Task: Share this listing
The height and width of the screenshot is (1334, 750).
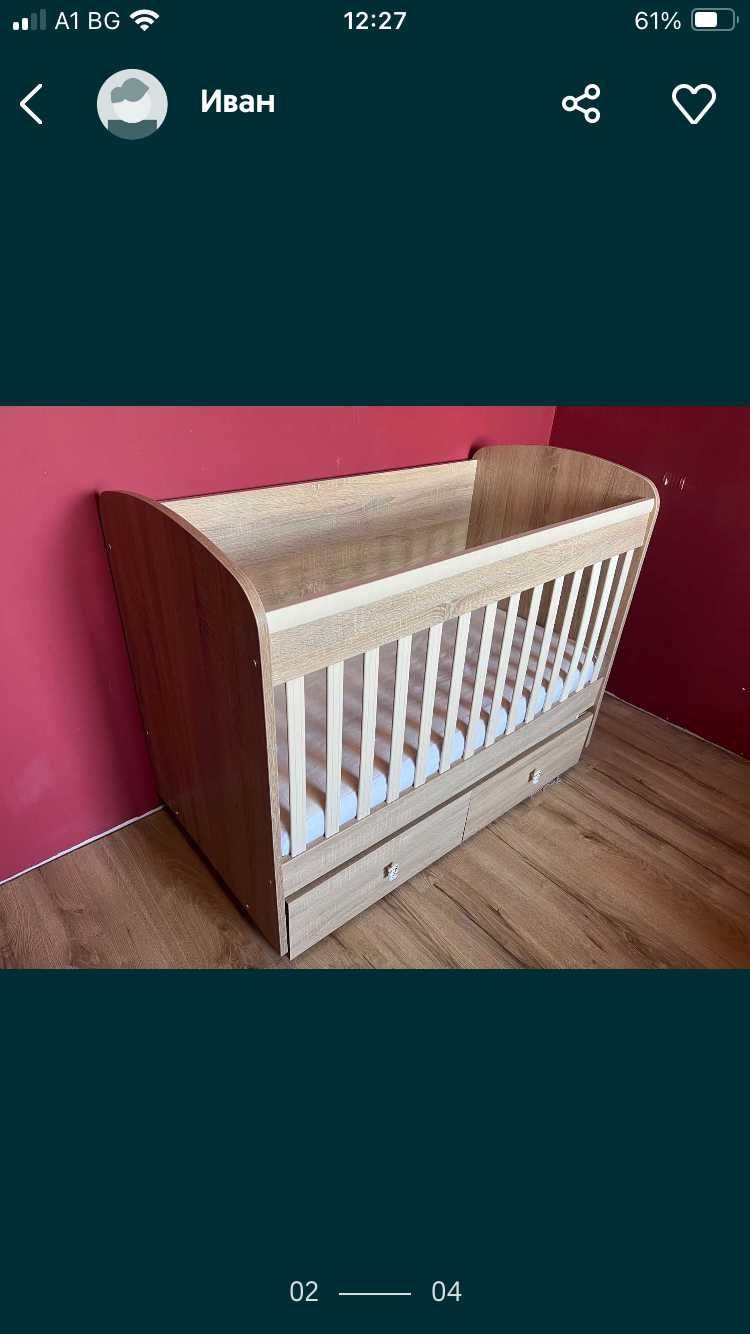Action: [581, 104]
